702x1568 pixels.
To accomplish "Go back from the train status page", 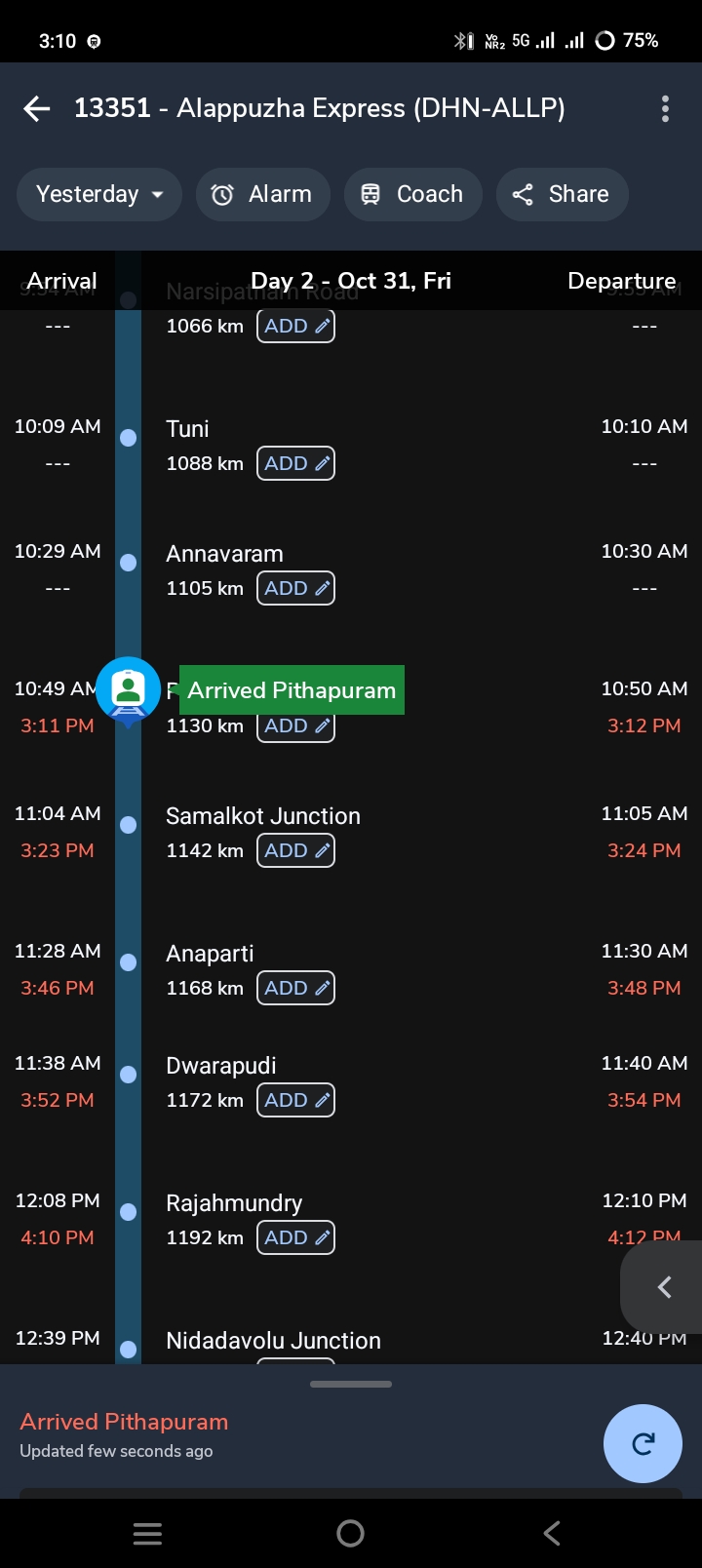I will coord(37,108).
